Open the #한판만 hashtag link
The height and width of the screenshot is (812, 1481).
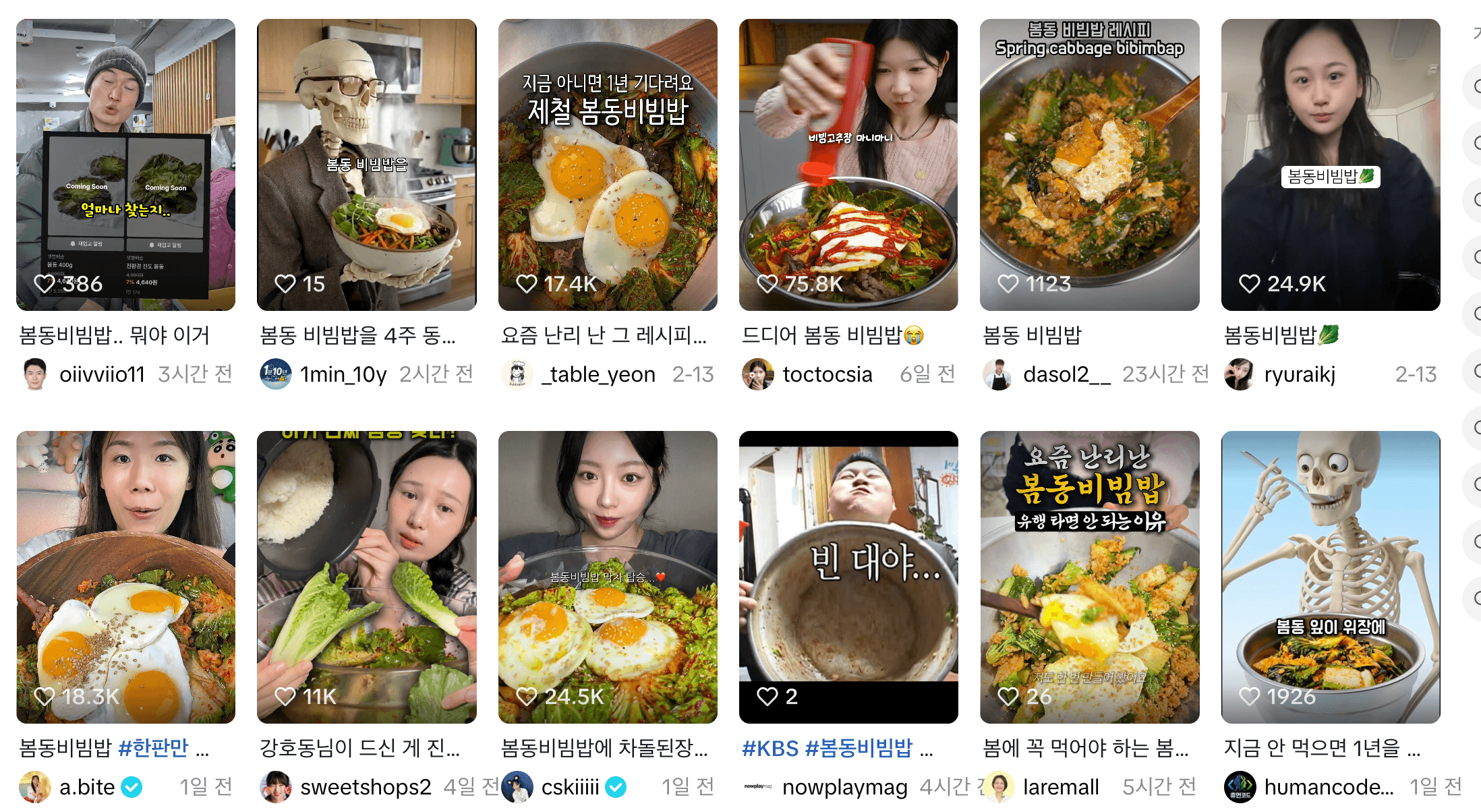(153, 748)
